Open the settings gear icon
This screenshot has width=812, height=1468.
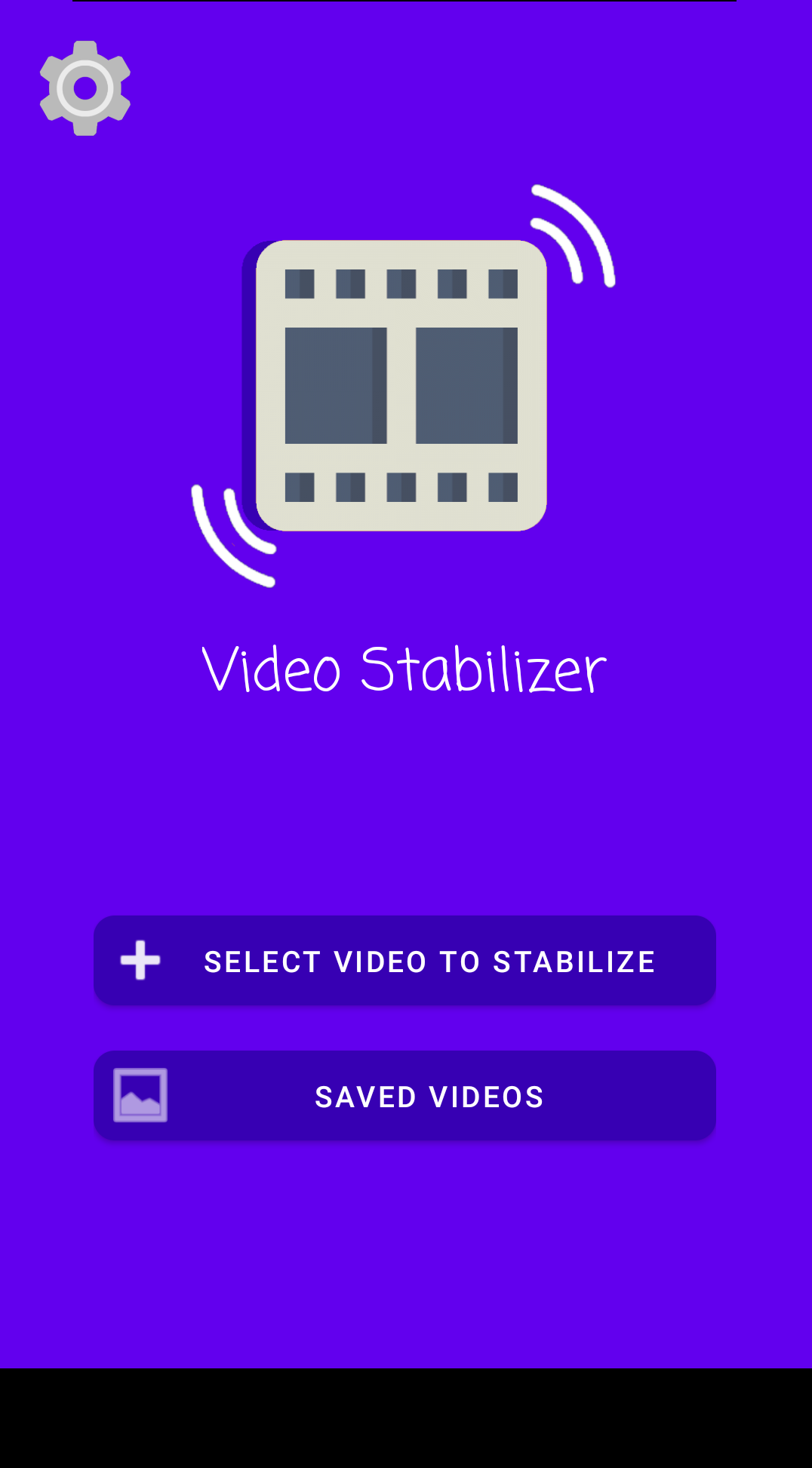pyautogui.click(x=85, y=88)
